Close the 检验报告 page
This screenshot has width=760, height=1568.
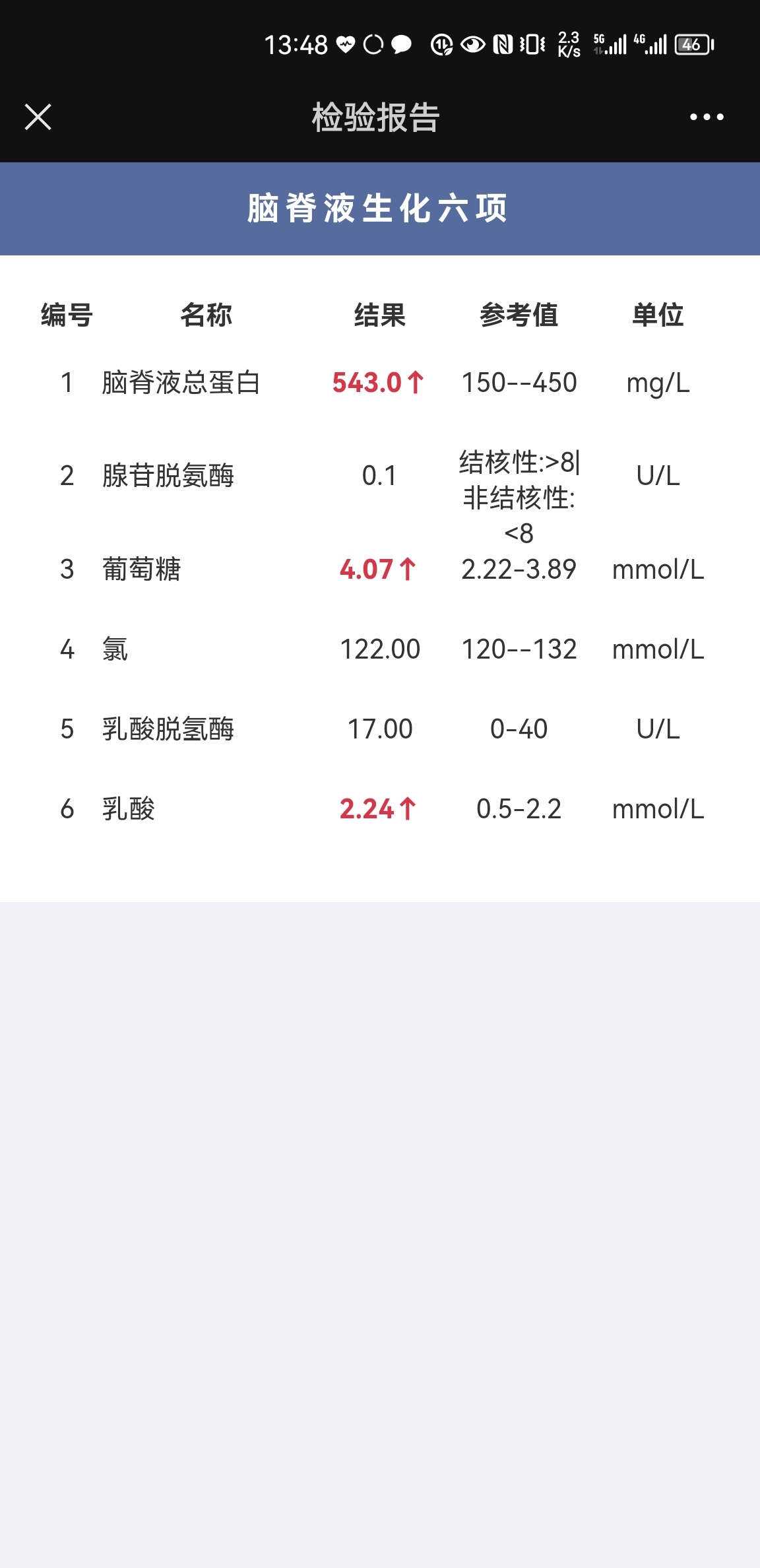pyautogui.click(x=38, y=117)
